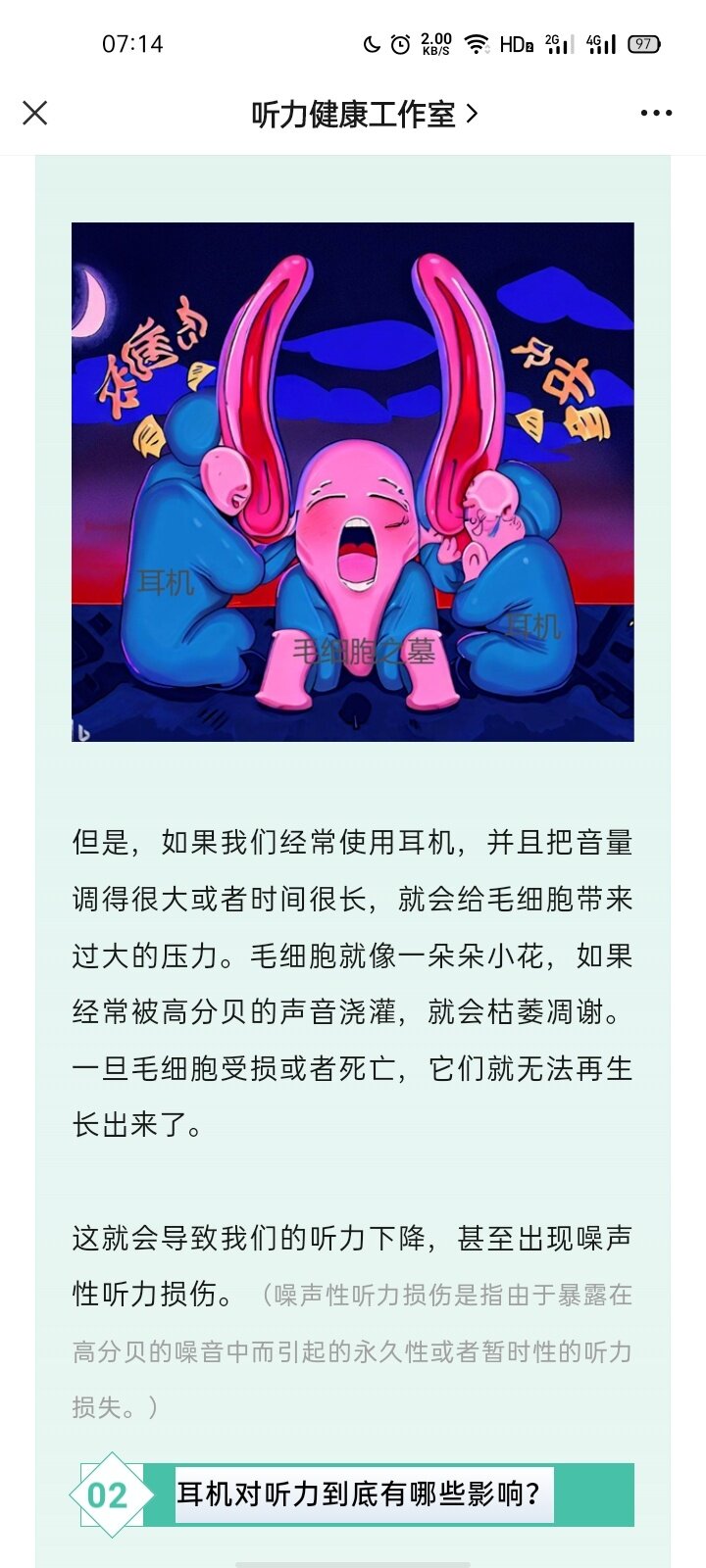This screenshot has height=1568, width=706.
Task: Close the article page
Action: (35, 114)
